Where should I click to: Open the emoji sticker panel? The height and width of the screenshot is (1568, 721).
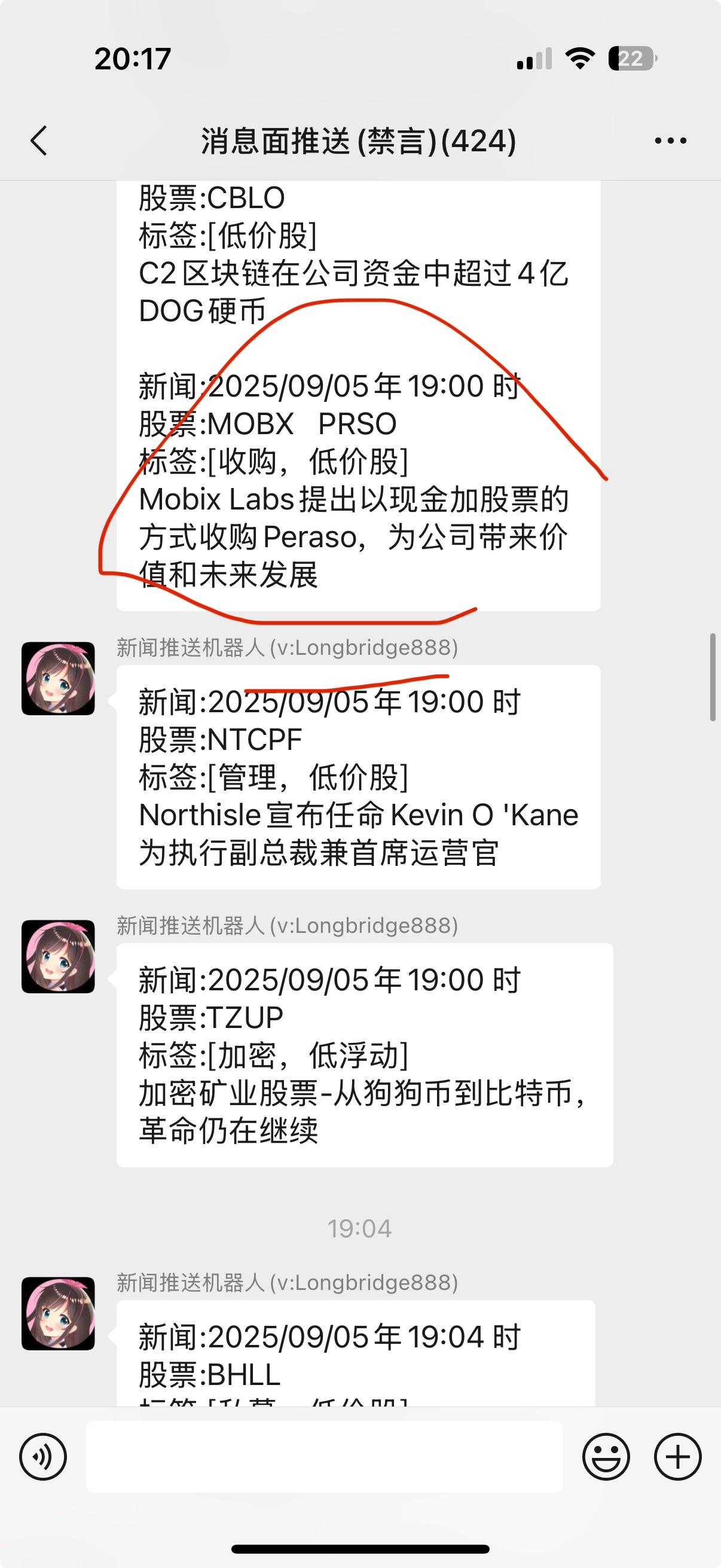(606, 1457)
